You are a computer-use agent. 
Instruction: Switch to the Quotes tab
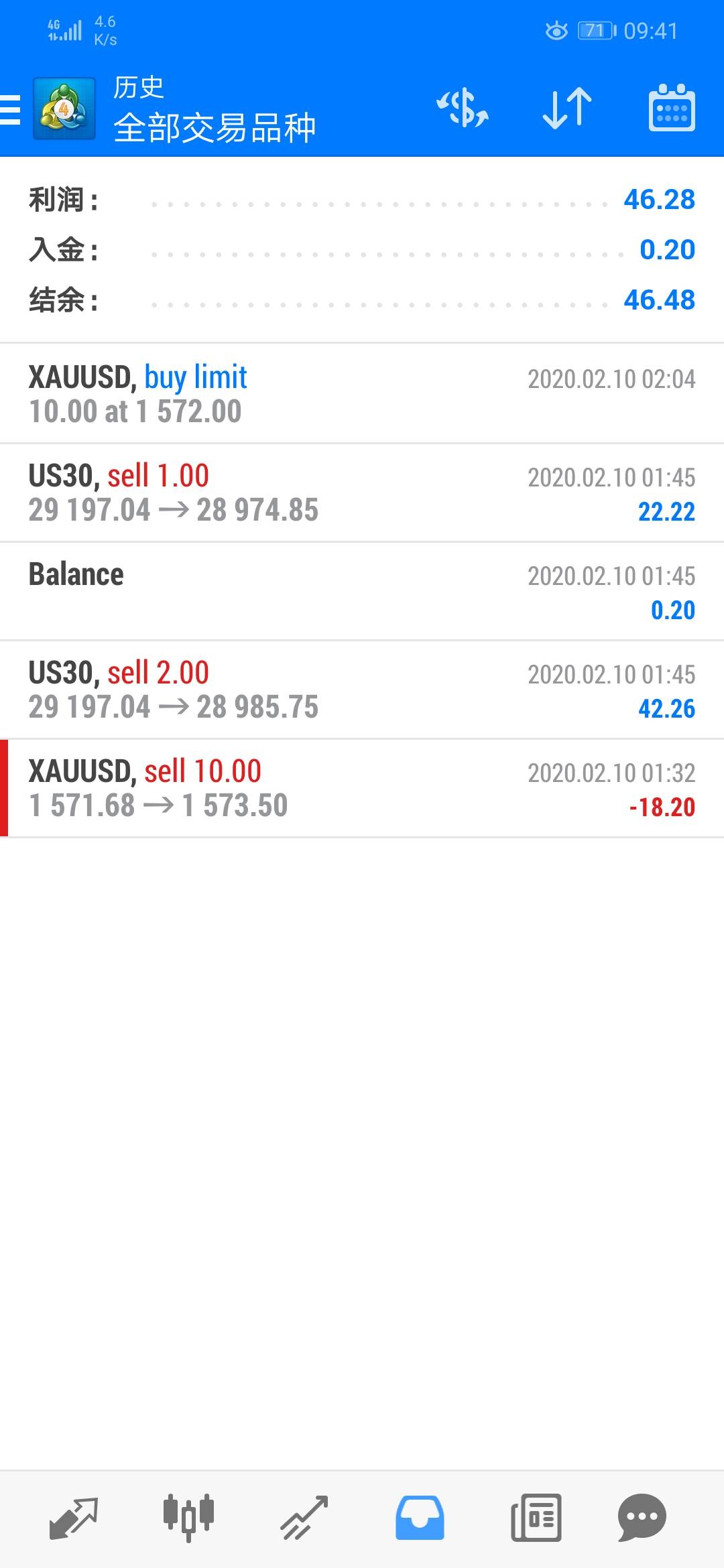point(74,1518)
